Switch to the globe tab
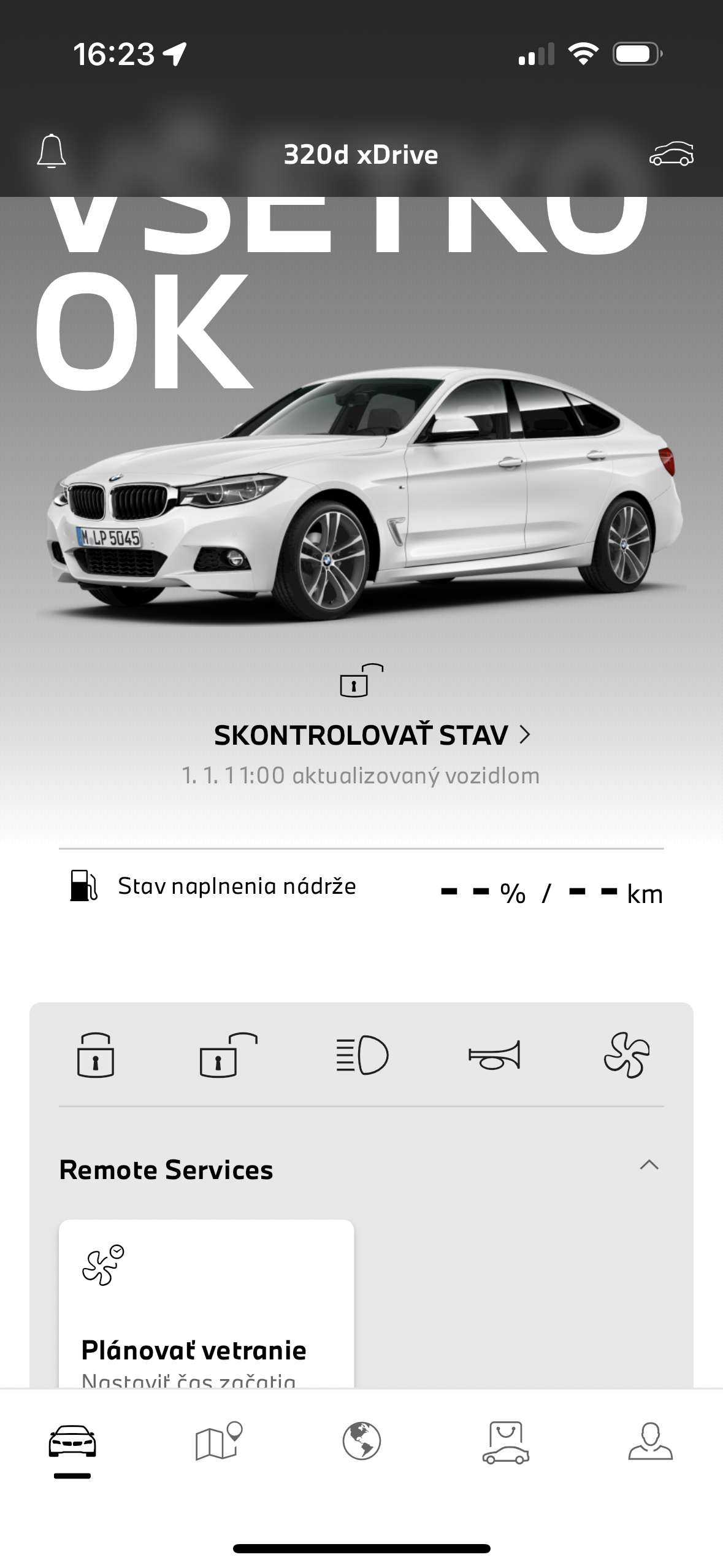 point(362,1441)
